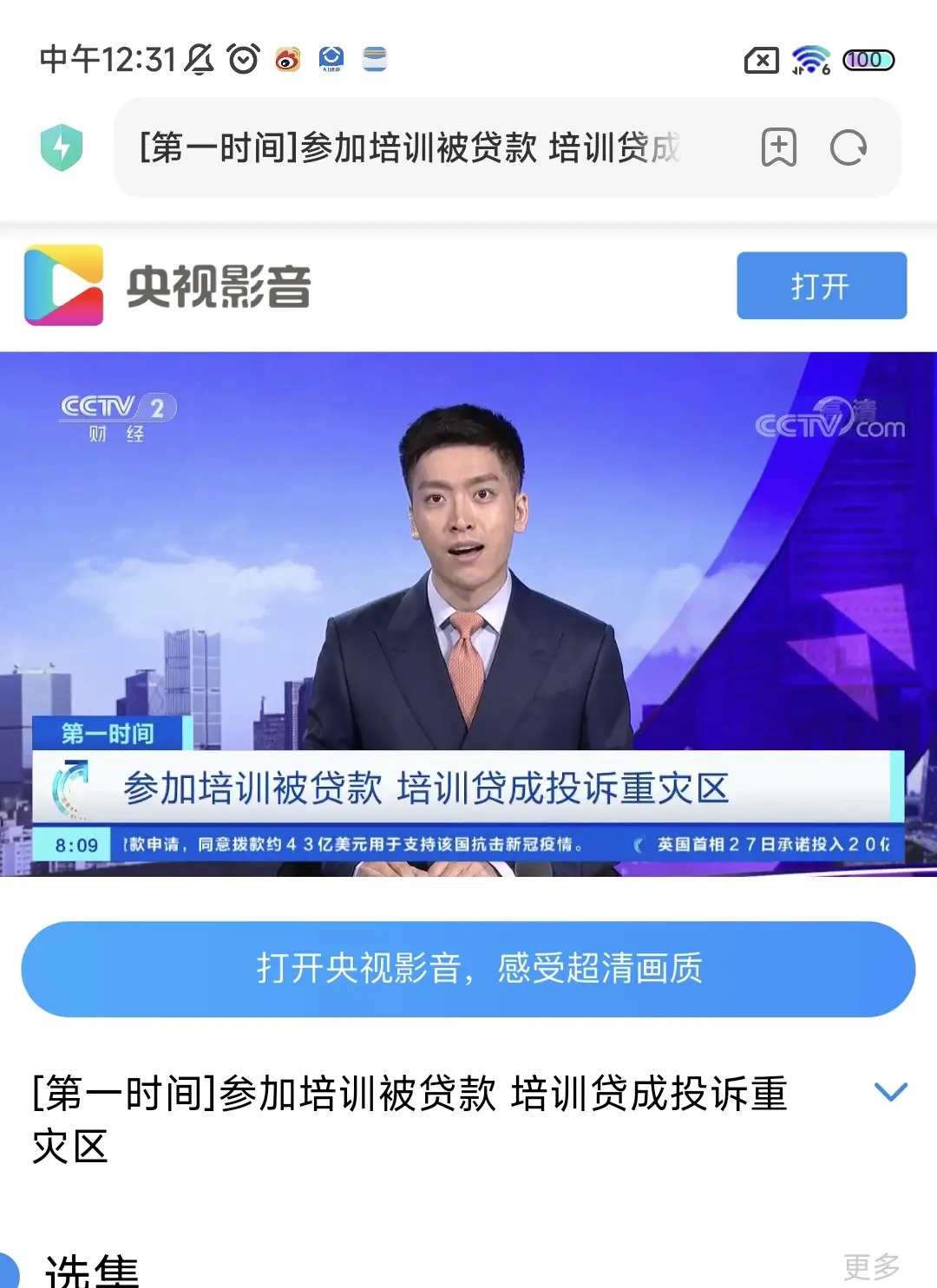This screenshot has height=1288, width=937.
Task: Tap the green security shield icon
Action: [62, 147]
